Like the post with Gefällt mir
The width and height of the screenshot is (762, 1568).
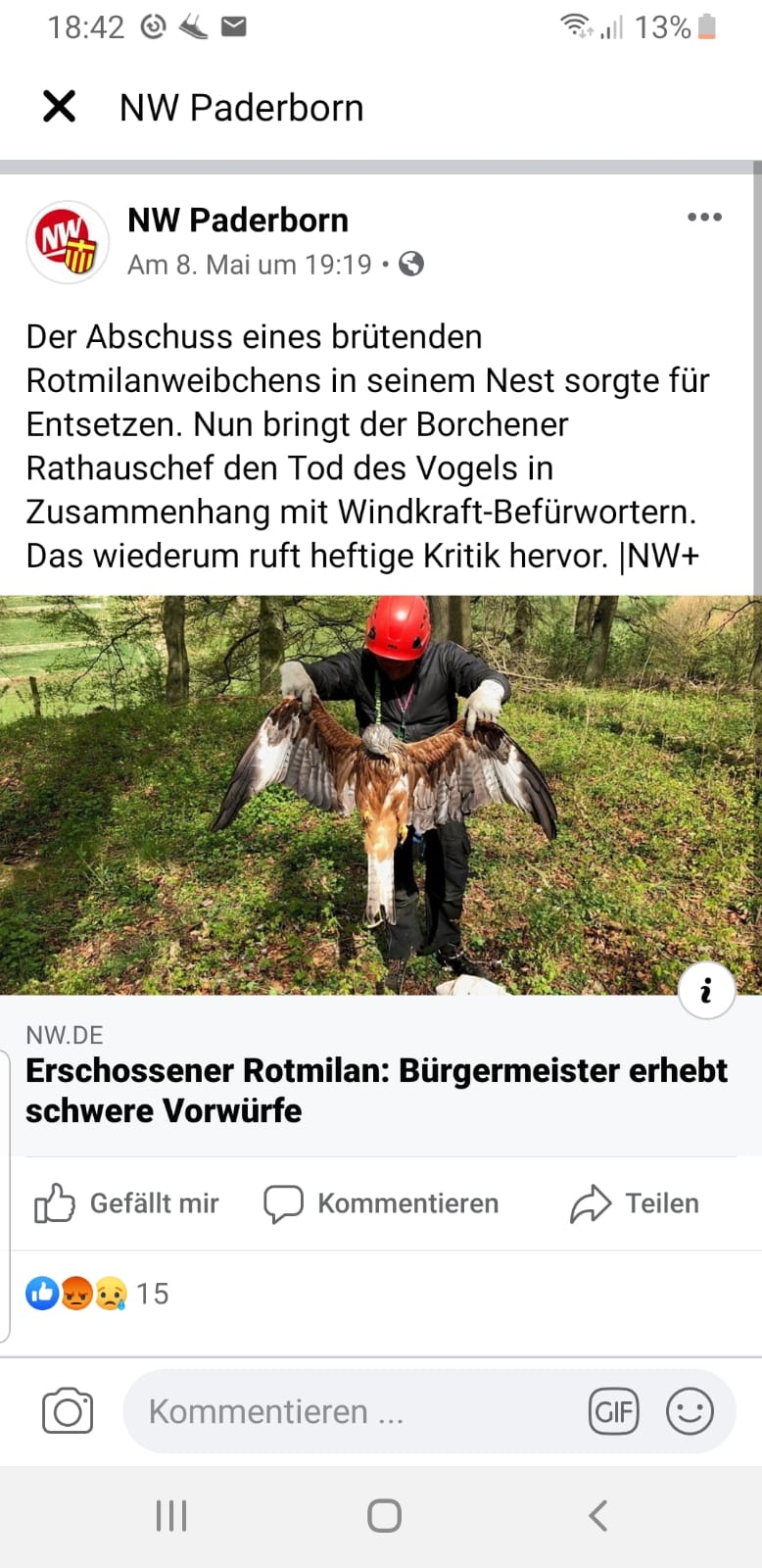click(126, 1203)
